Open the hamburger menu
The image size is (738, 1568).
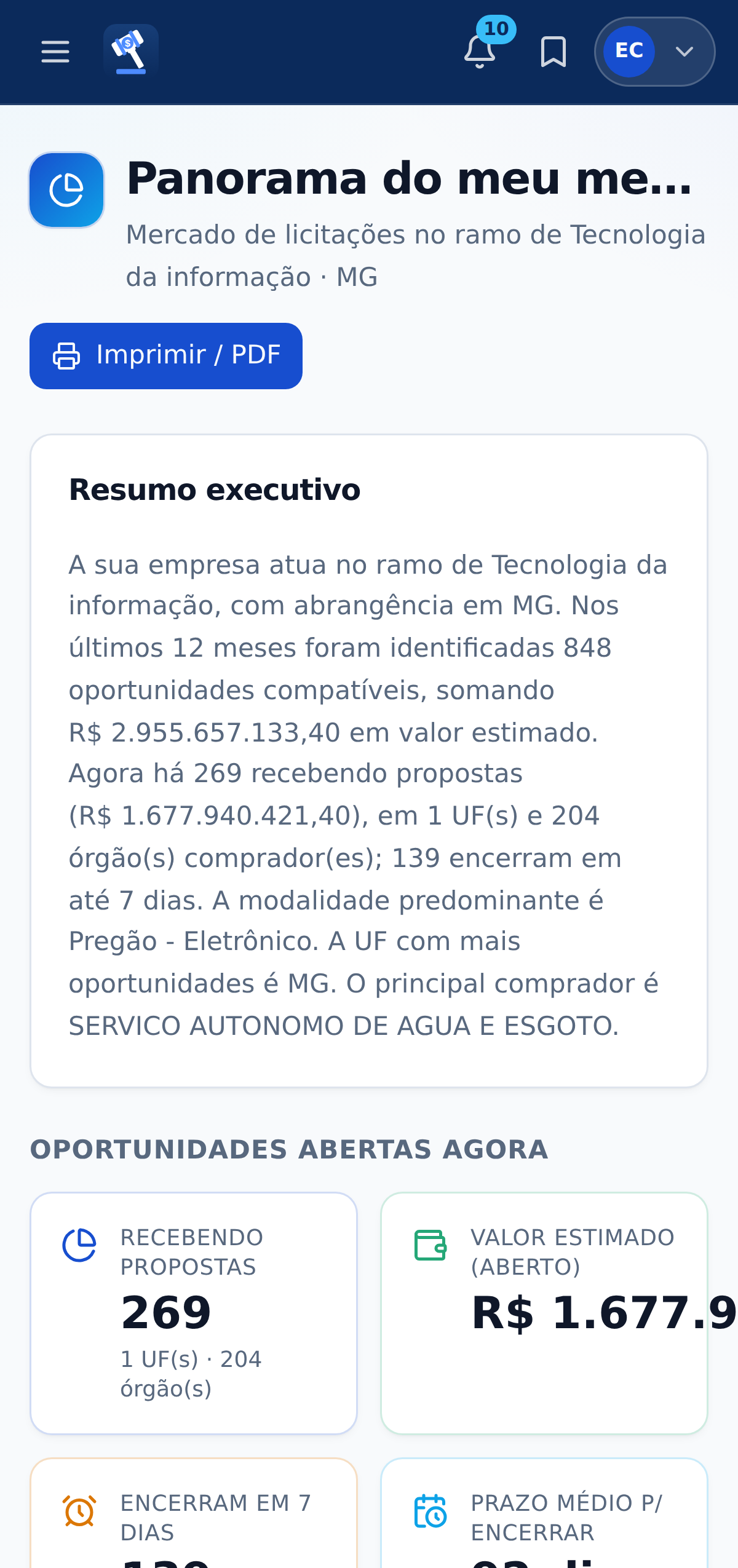click(55, 52)
